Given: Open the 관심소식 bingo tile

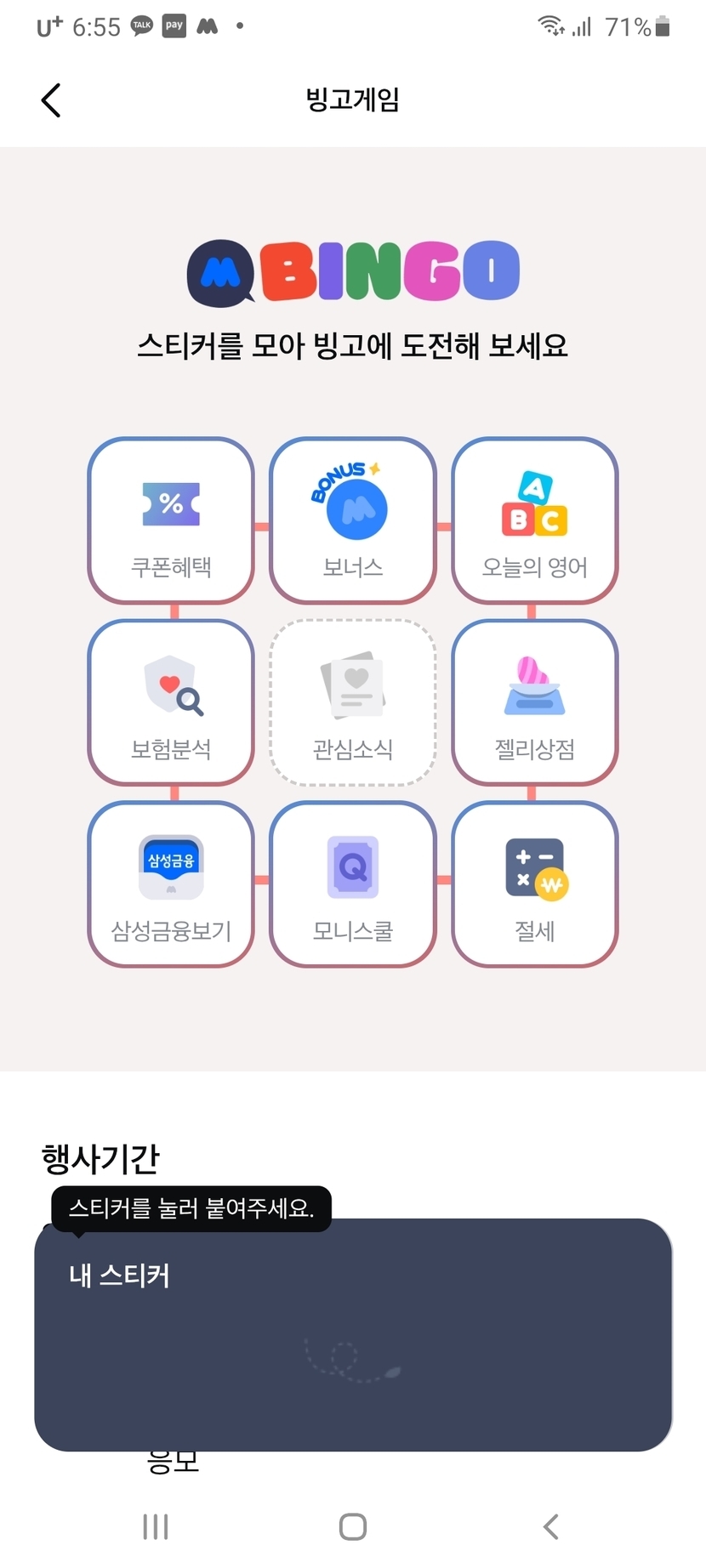Looking at the screenshot, I should point(353,702).
